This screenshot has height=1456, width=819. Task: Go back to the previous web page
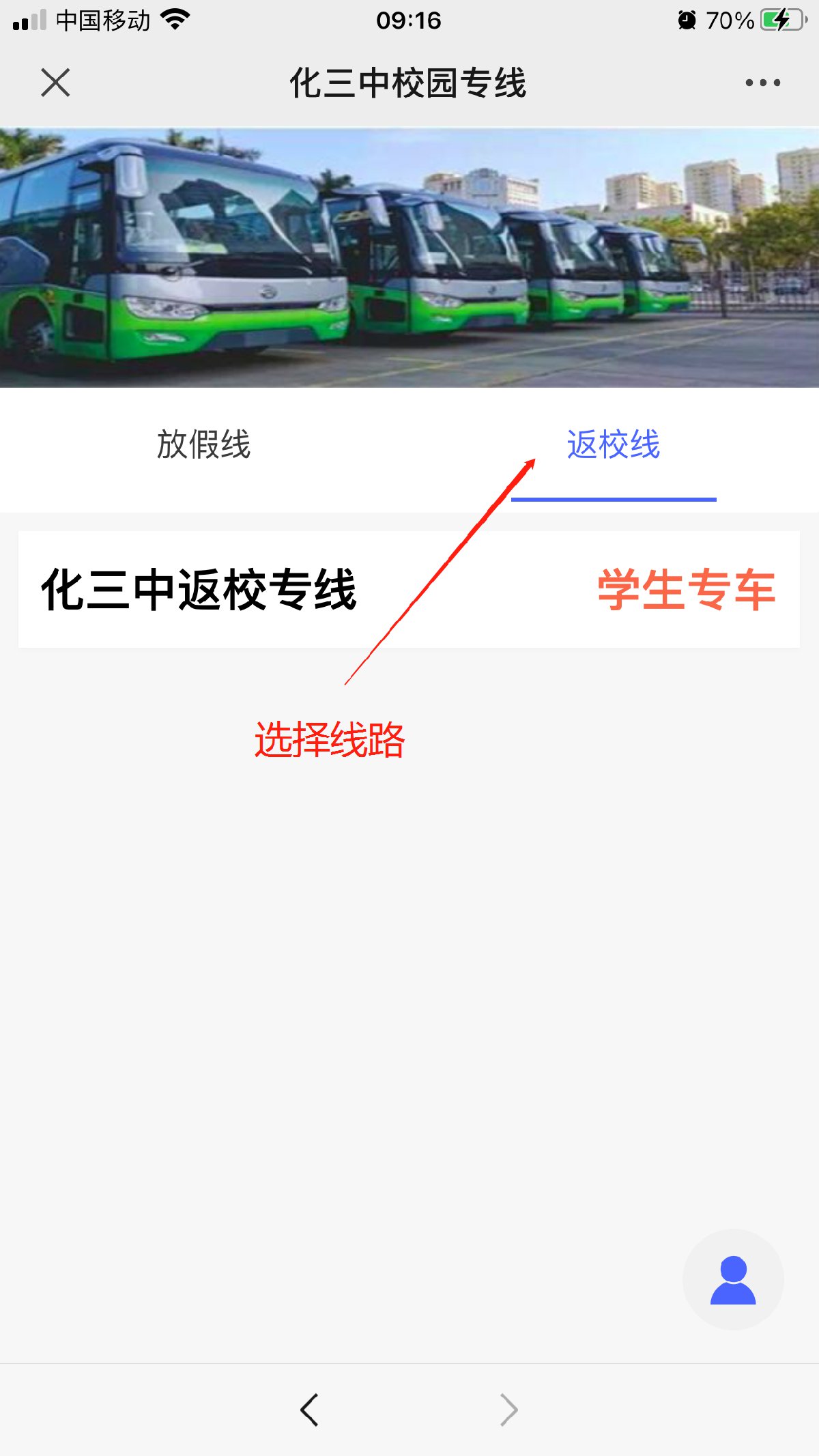[x=309, y=1410]
